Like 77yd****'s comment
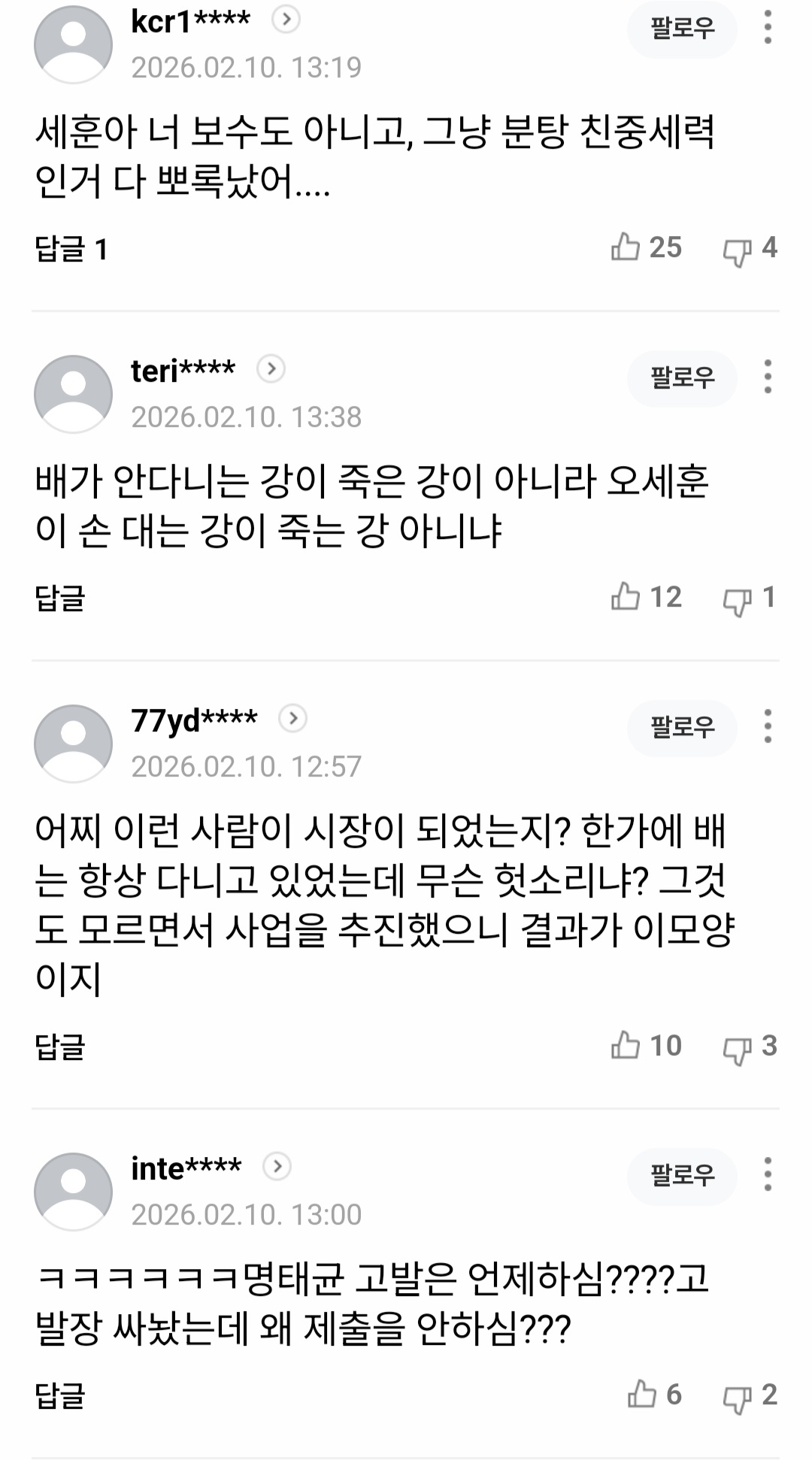This screenshot has width=812, height=1460. point(626,1046)
